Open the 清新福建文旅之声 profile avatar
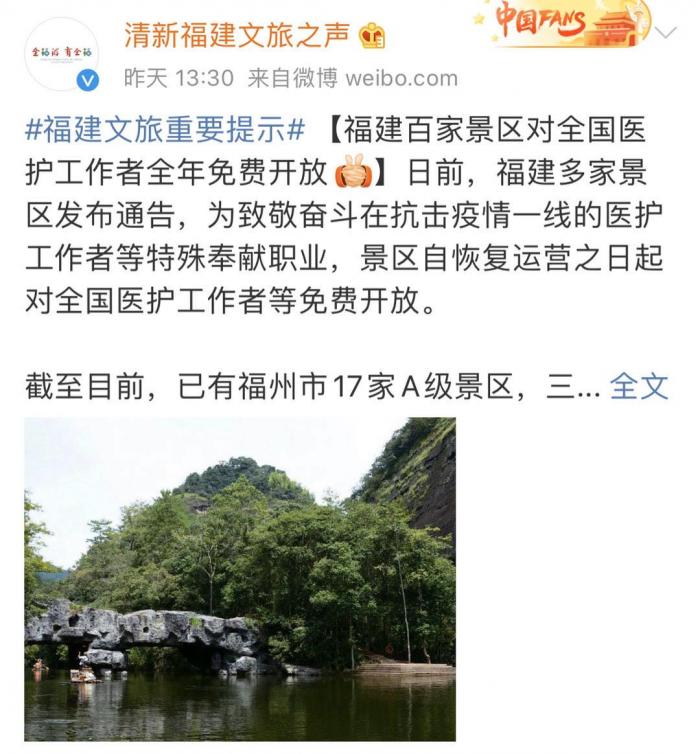Viewport: 700px width, 754px height. (61, 55)
